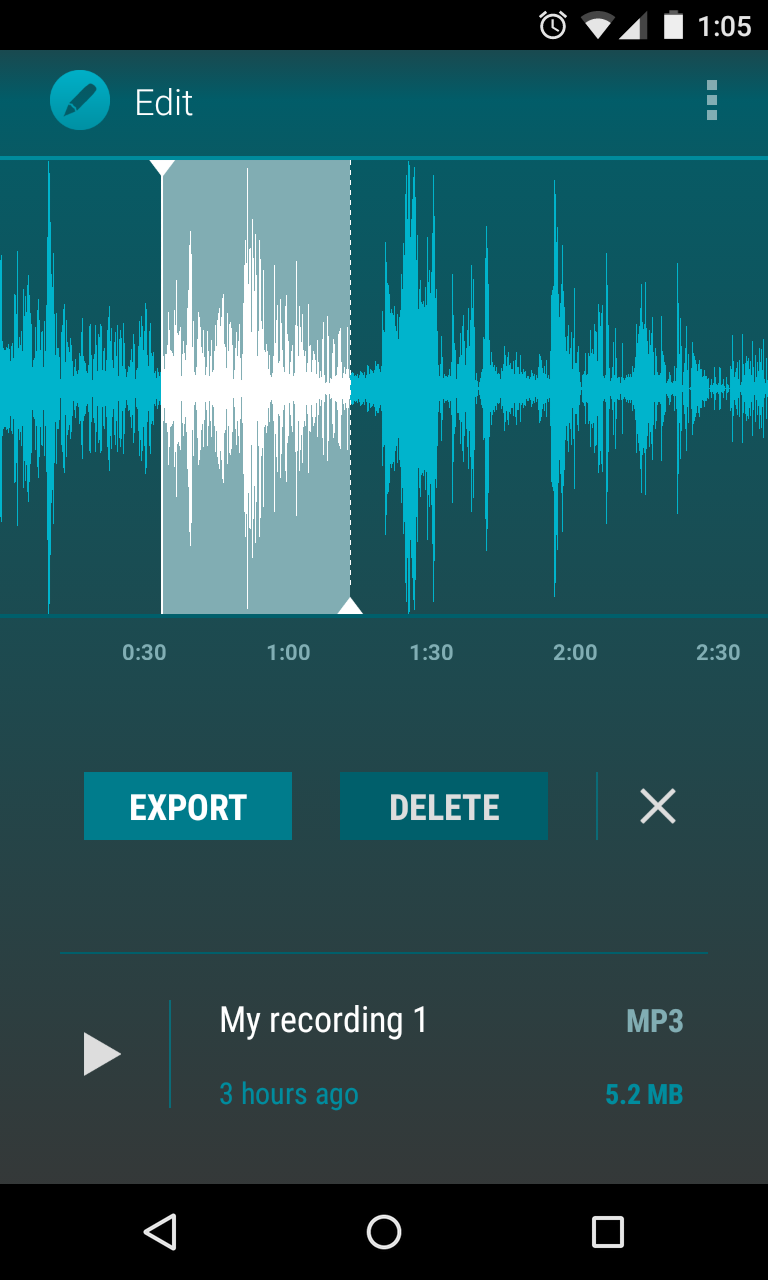The image size is (768, 1280).
Task: Delete the selected audio segment
Action: pyautogui.click(x=444, y=806)
